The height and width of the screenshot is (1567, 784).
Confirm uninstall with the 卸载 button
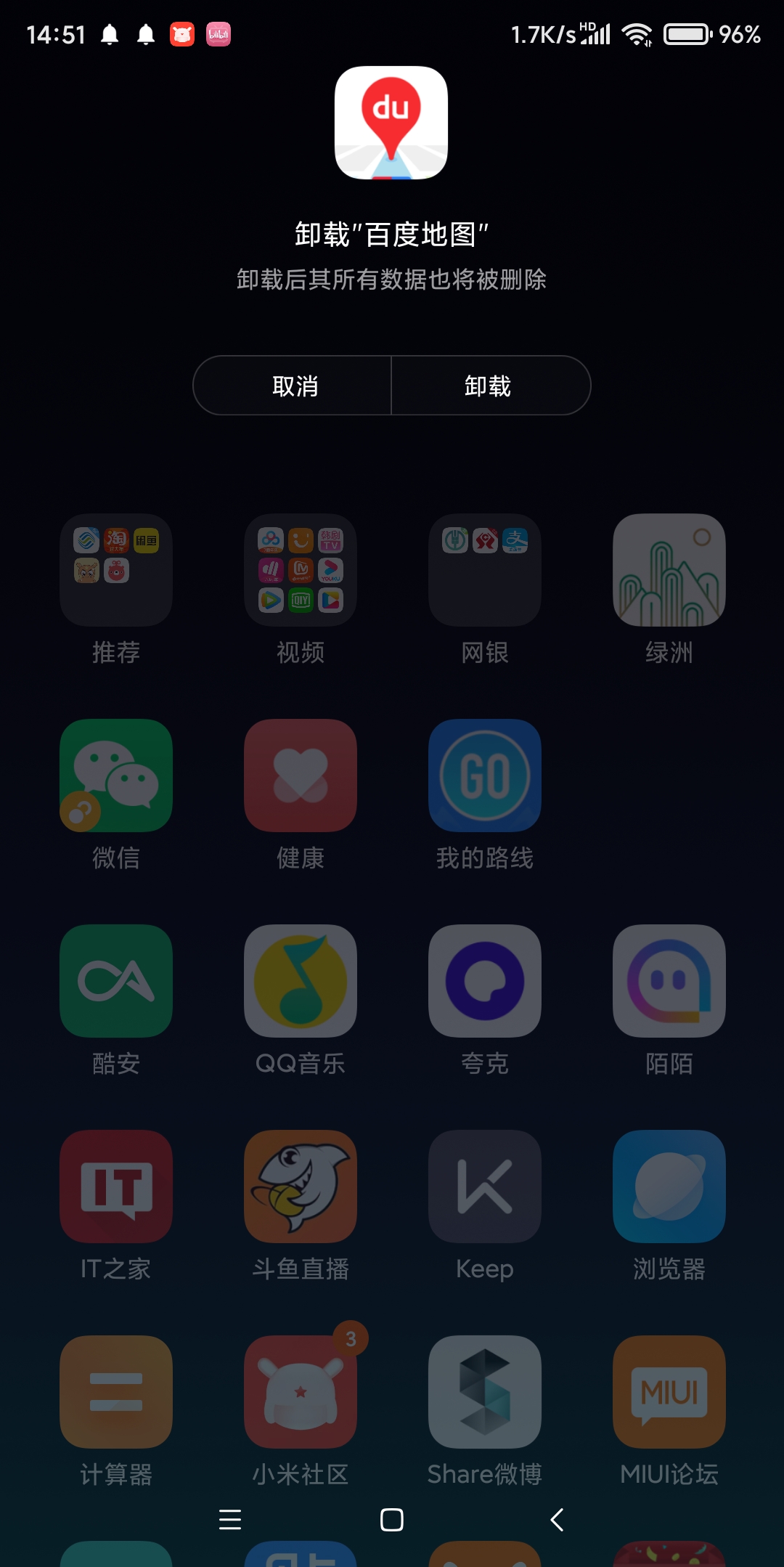[489, 386]
